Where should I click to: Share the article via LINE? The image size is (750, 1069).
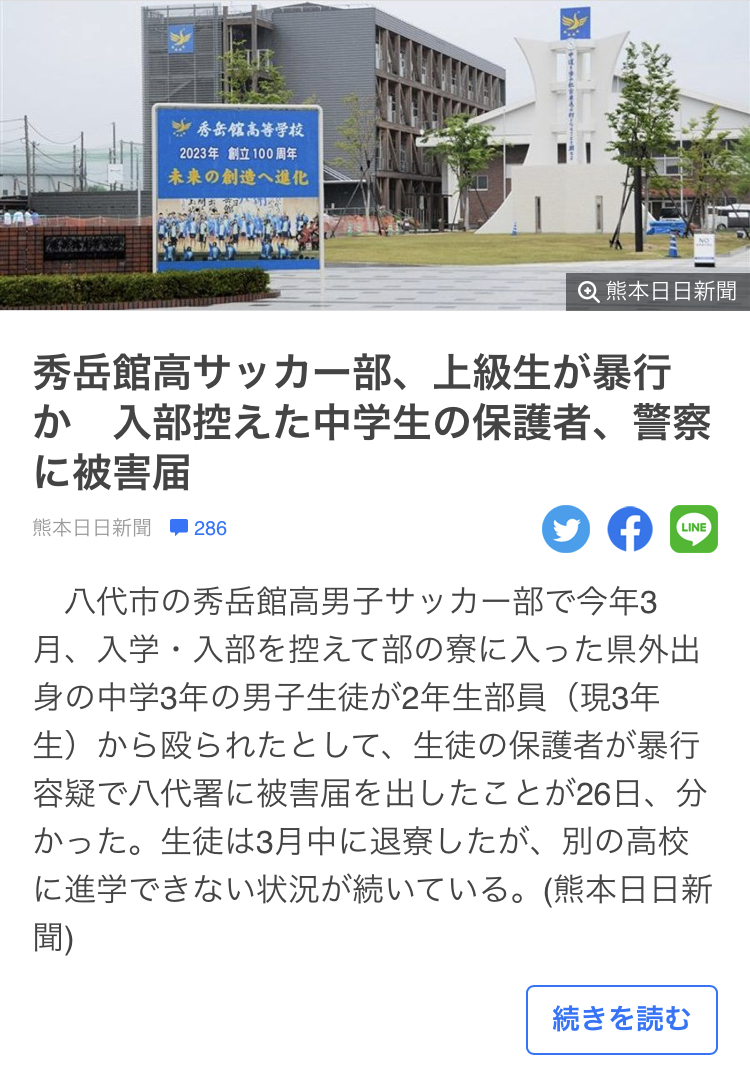pos(694,529)
